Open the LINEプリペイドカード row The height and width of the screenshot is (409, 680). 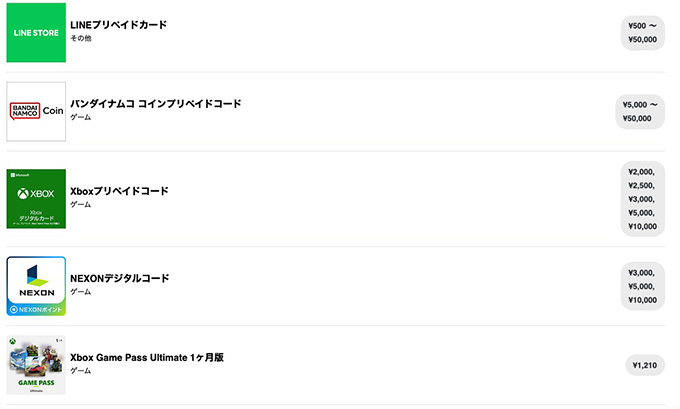pyautogui.click(x=119, y=24)
